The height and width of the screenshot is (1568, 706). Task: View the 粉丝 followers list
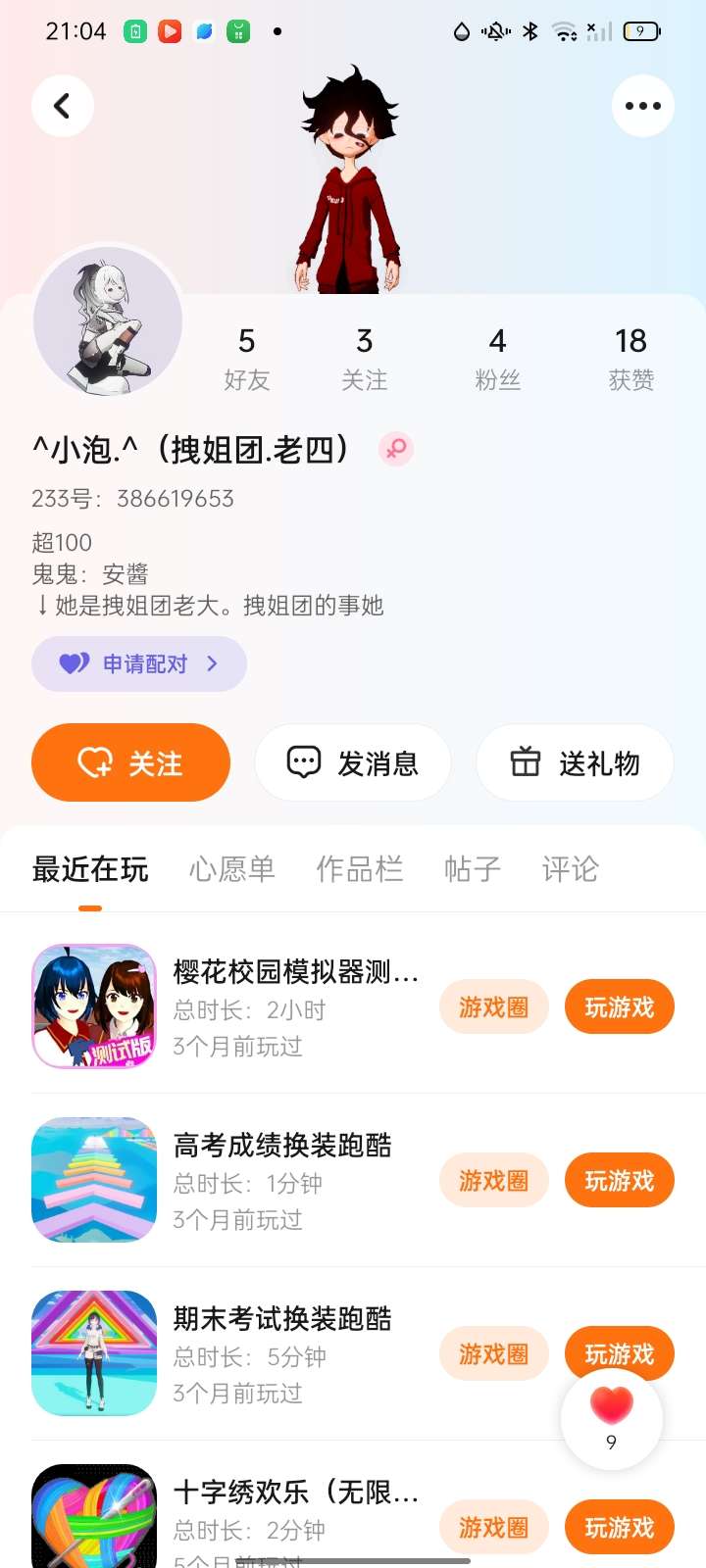tap(498, 358)
